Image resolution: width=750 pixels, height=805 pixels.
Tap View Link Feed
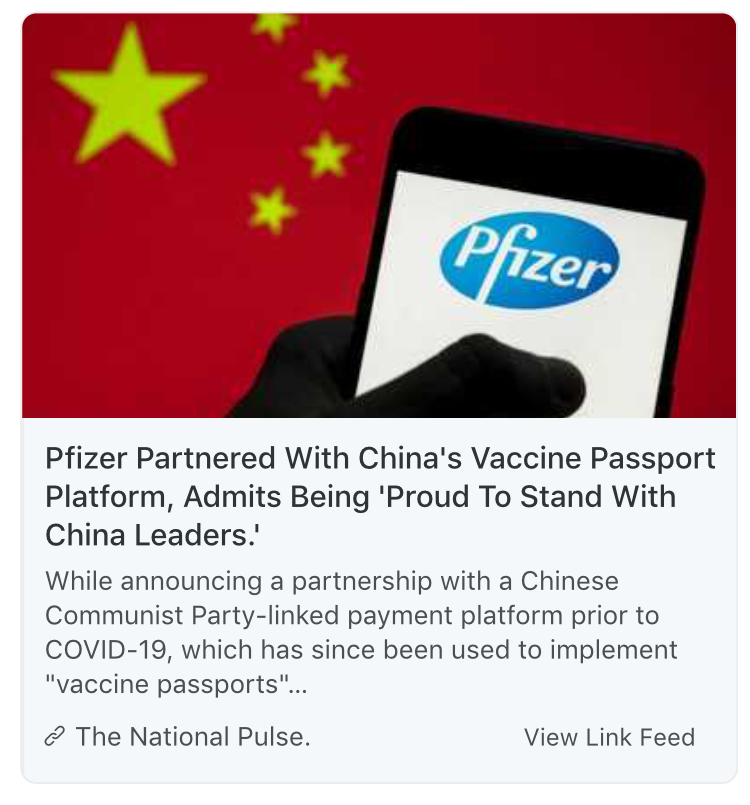(x=608, y=737)
